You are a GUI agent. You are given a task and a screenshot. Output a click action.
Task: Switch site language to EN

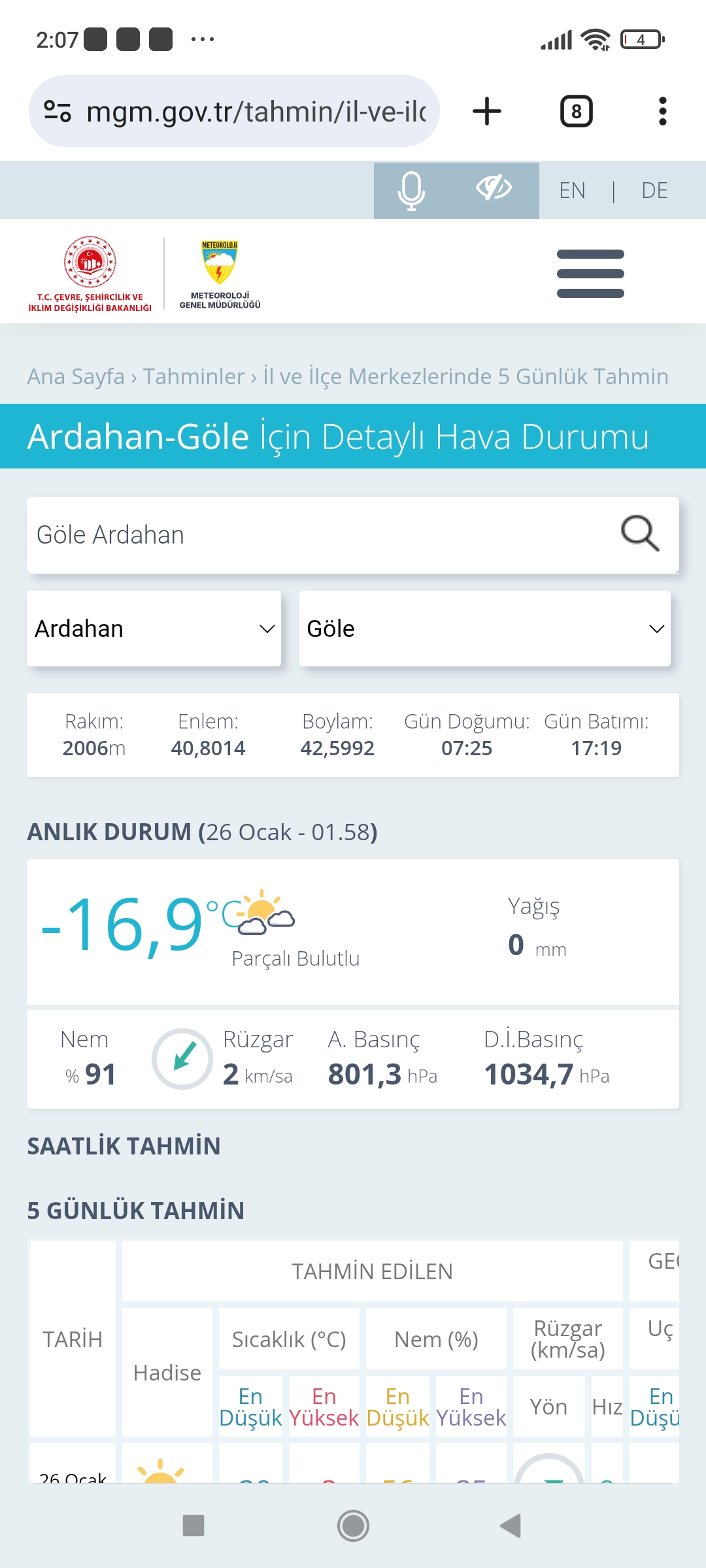pos(572,190)
